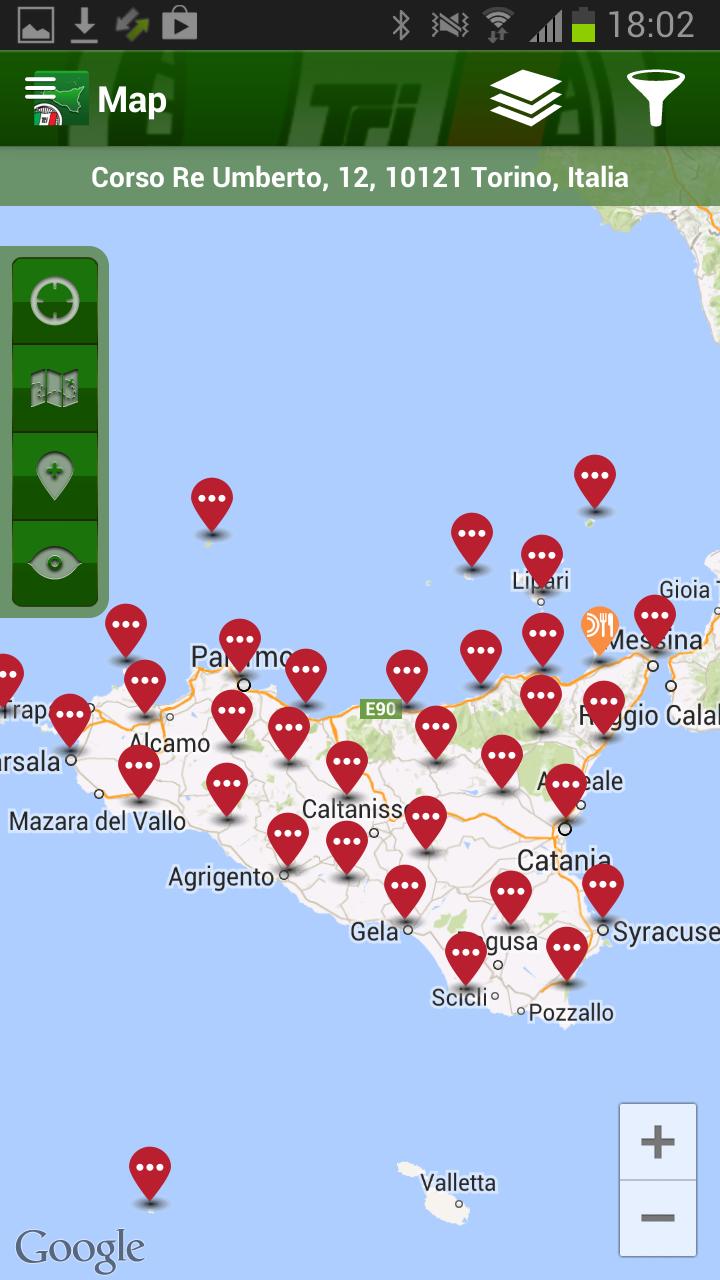Tap the folded map icon button
720x1280 pixels.
tap(55, 388)
